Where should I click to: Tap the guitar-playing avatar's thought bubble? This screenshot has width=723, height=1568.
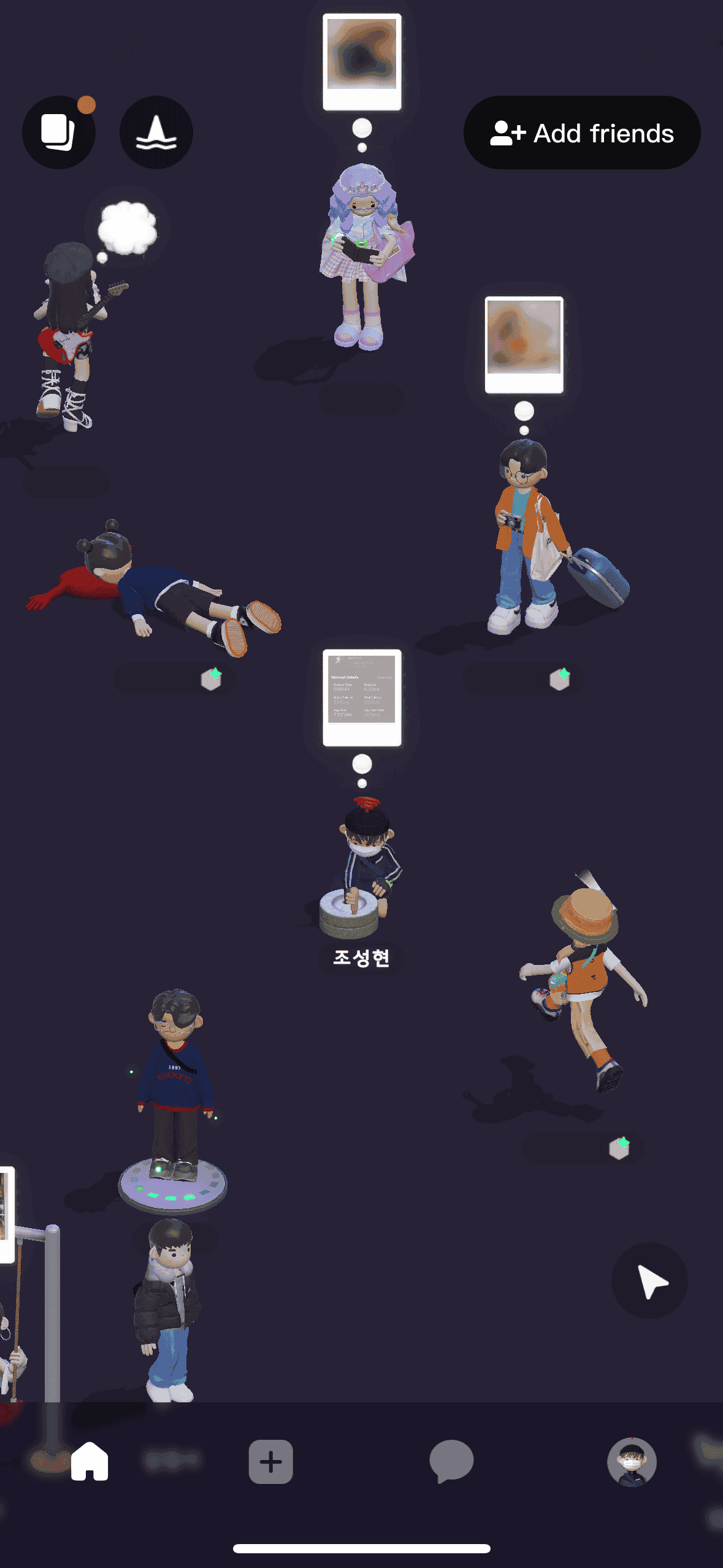pos(128,228)
